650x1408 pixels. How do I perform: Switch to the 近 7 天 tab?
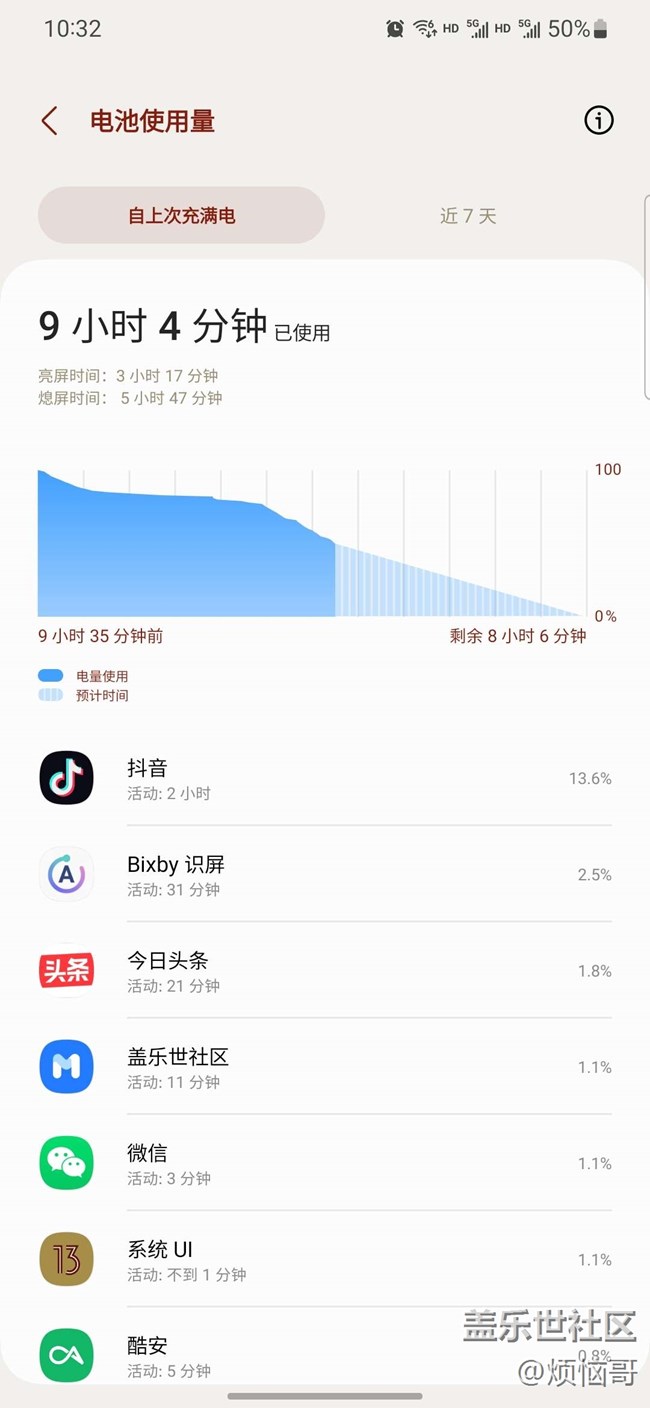(468, 216)
